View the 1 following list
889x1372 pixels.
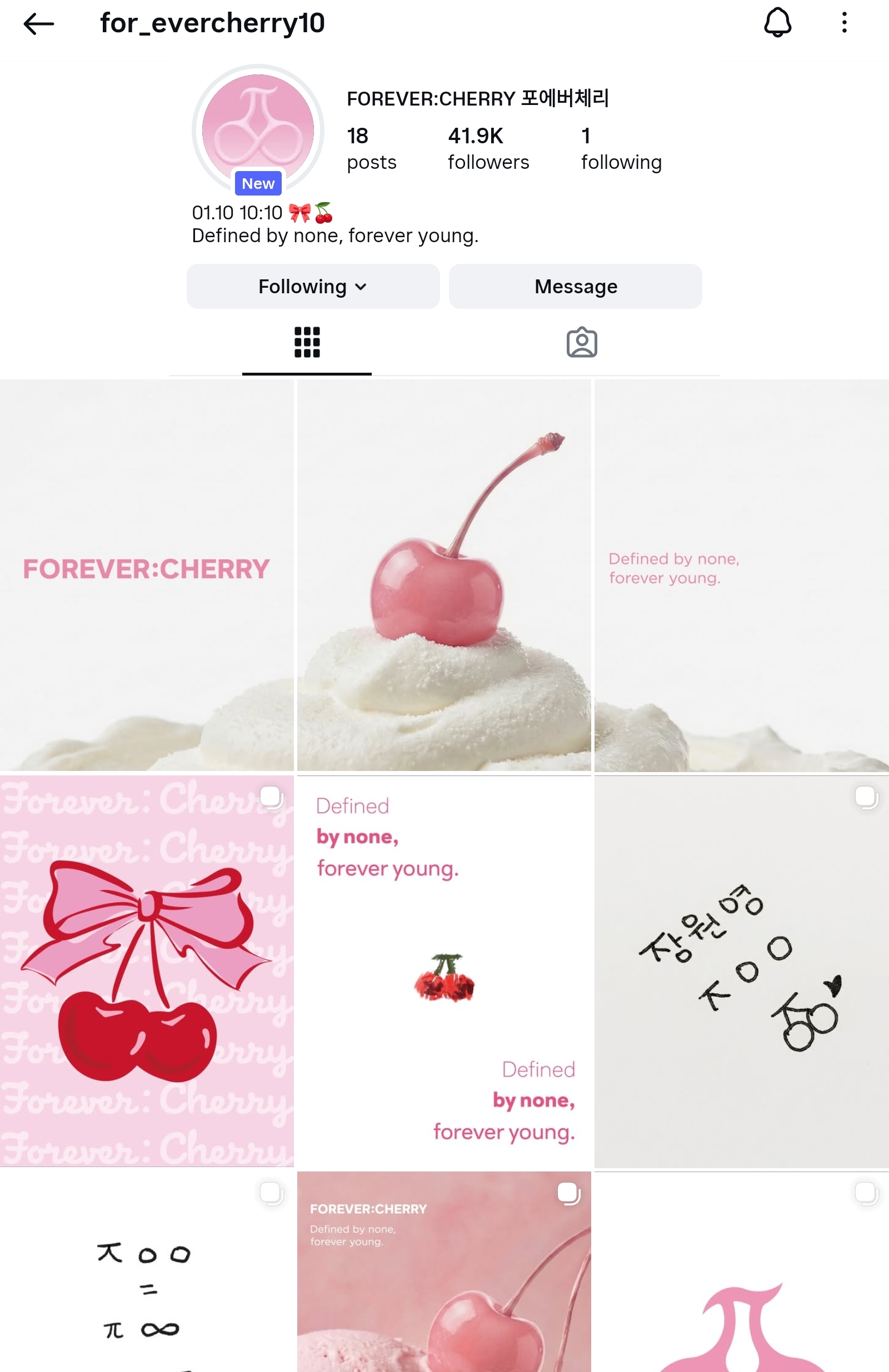620,149
